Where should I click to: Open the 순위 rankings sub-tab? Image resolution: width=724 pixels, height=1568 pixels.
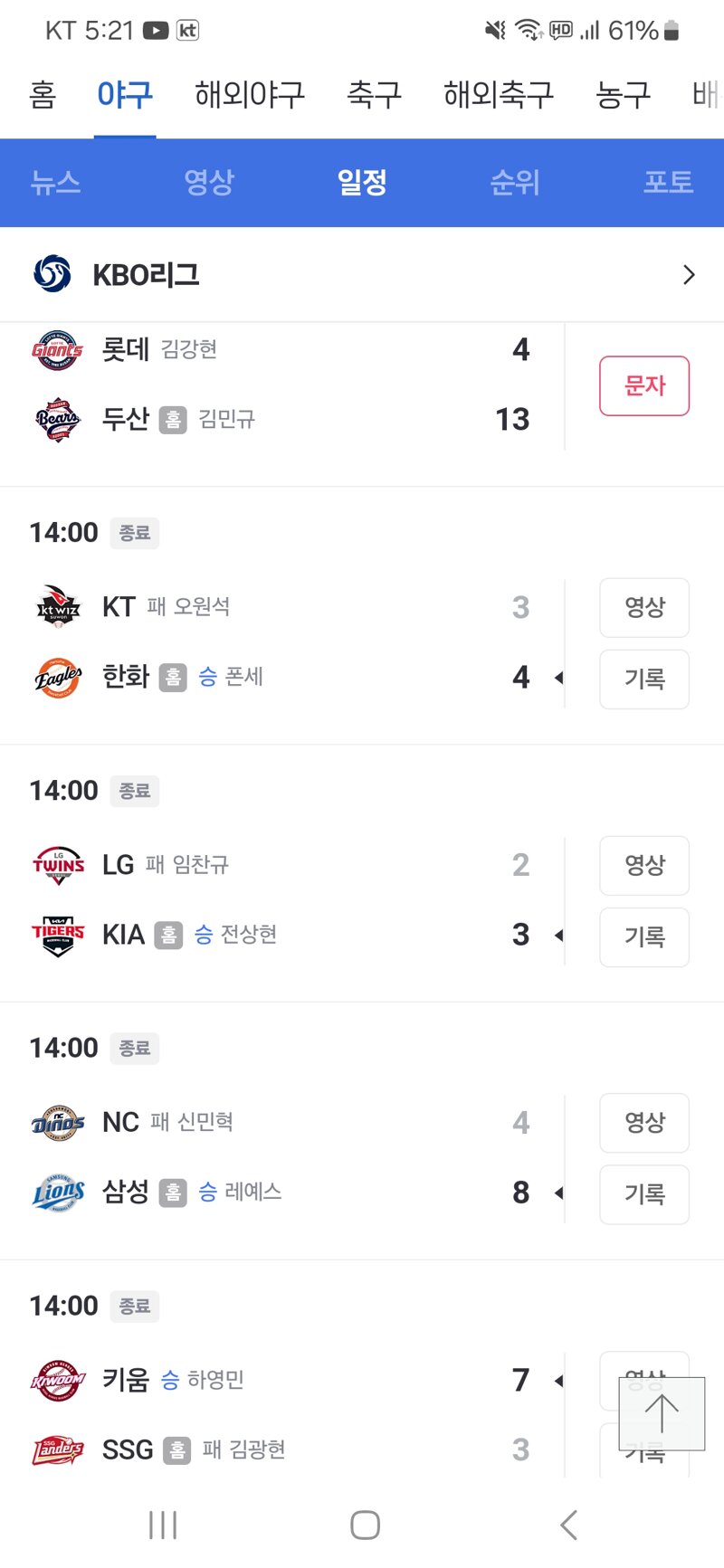click(x=515, y=183)
